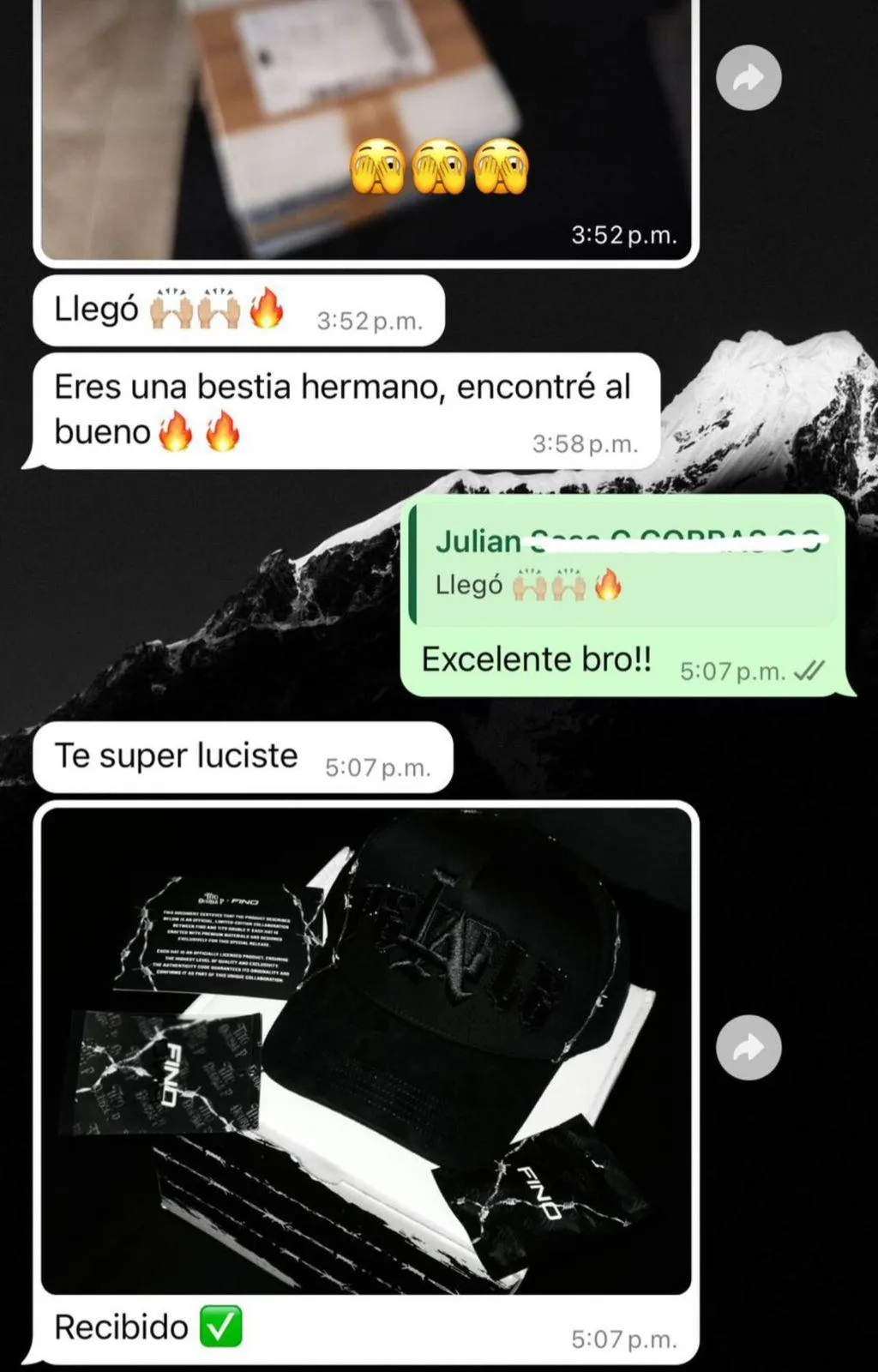Jump to the quoted Llegó message from Julian
Screen dimensions: 878x1372
pyautogui.click(x=623, y=564)
